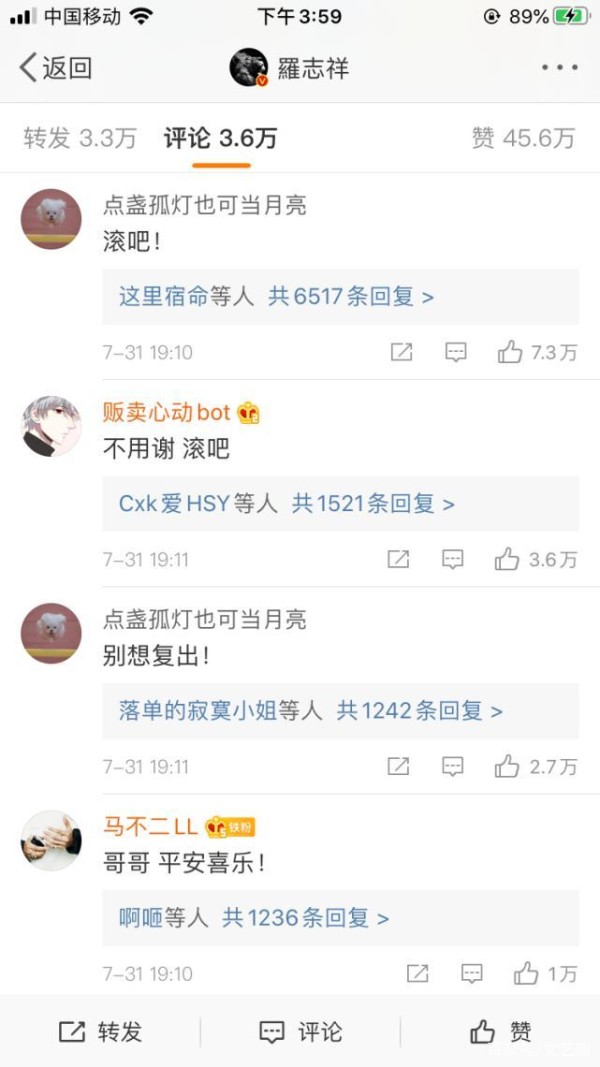
Task: Switch to the 赞 45.6万 tab
Action: tap(524, 138)
